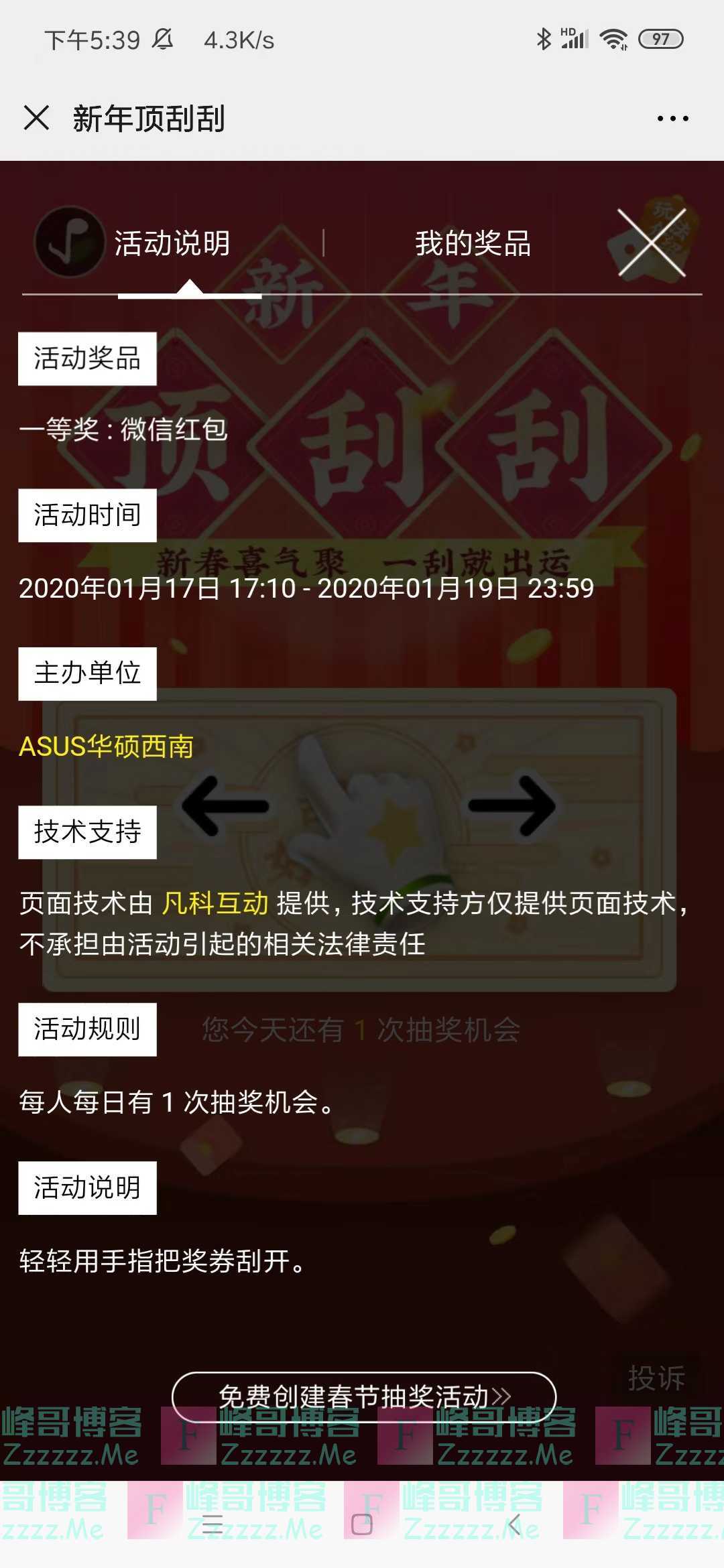Switch to the 我的奖品 tab
Viewport: 724px width, 1568px height.
(473, 245)
